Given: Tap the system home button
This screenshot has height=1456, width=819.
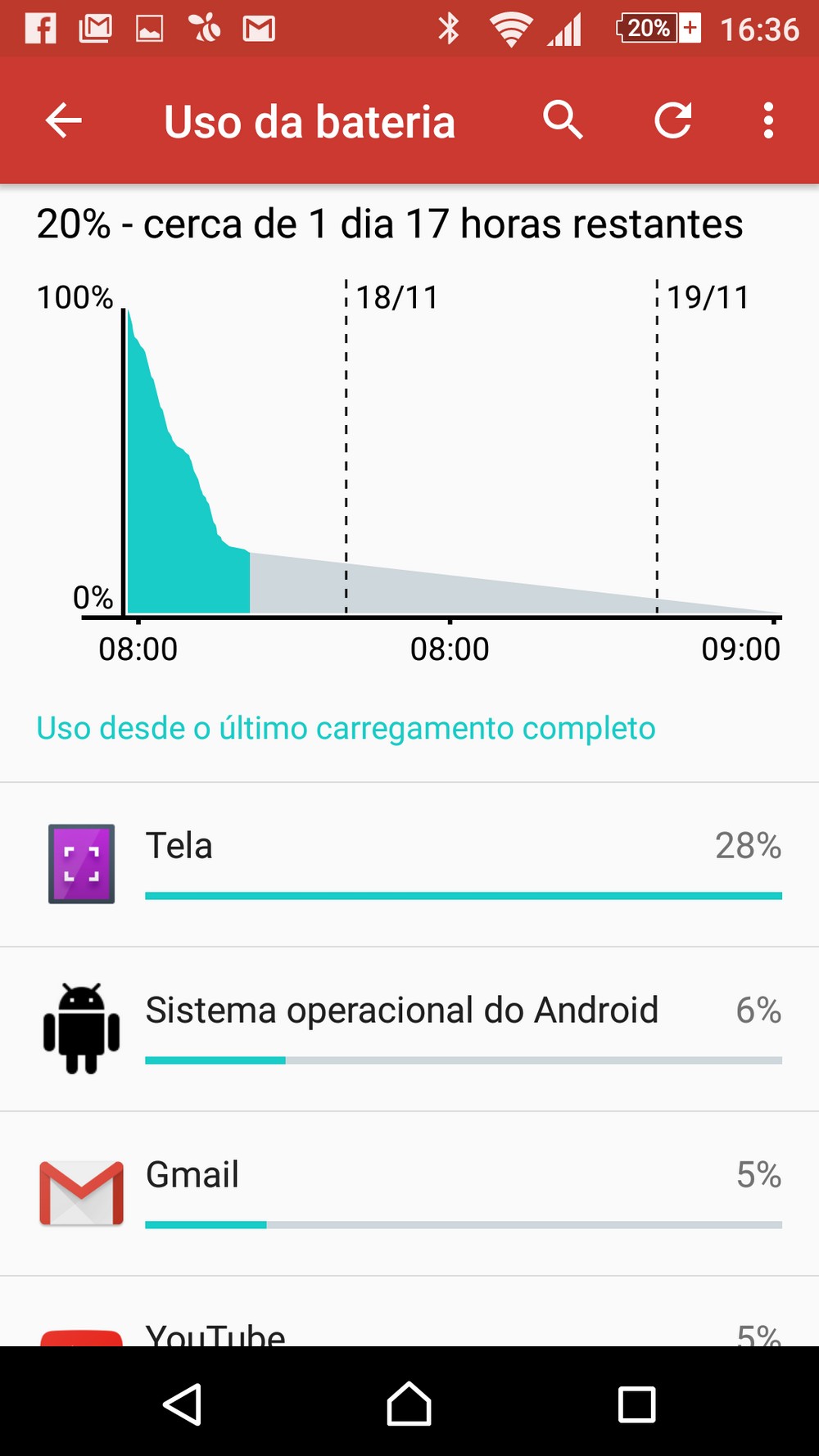Looking at the screenshot, I should coord(409,1404).
